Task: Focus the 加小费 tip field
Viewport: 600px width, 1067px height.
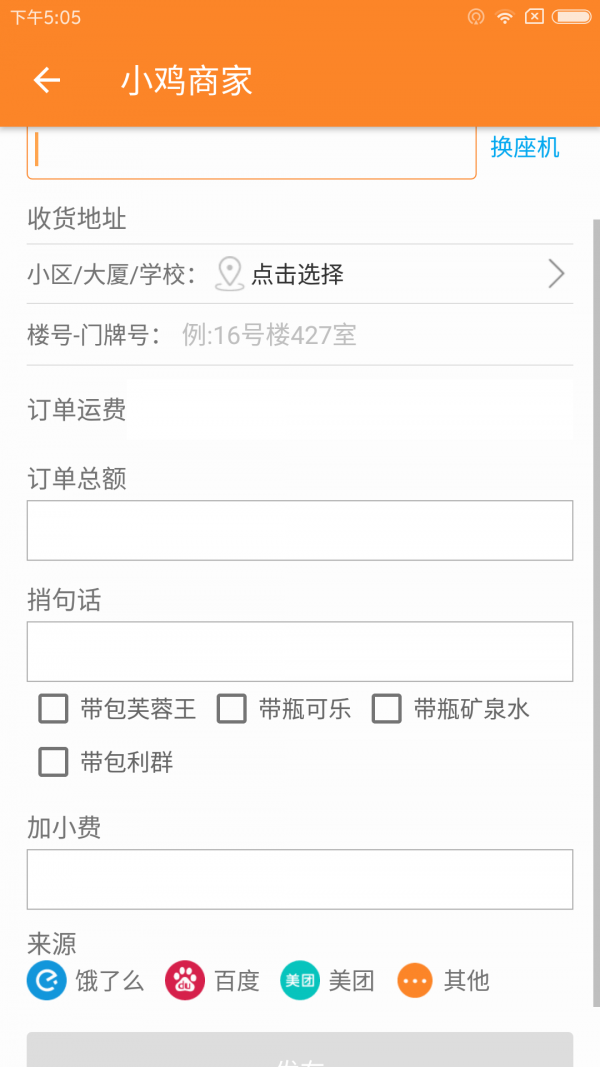Action: pos(300,879)
